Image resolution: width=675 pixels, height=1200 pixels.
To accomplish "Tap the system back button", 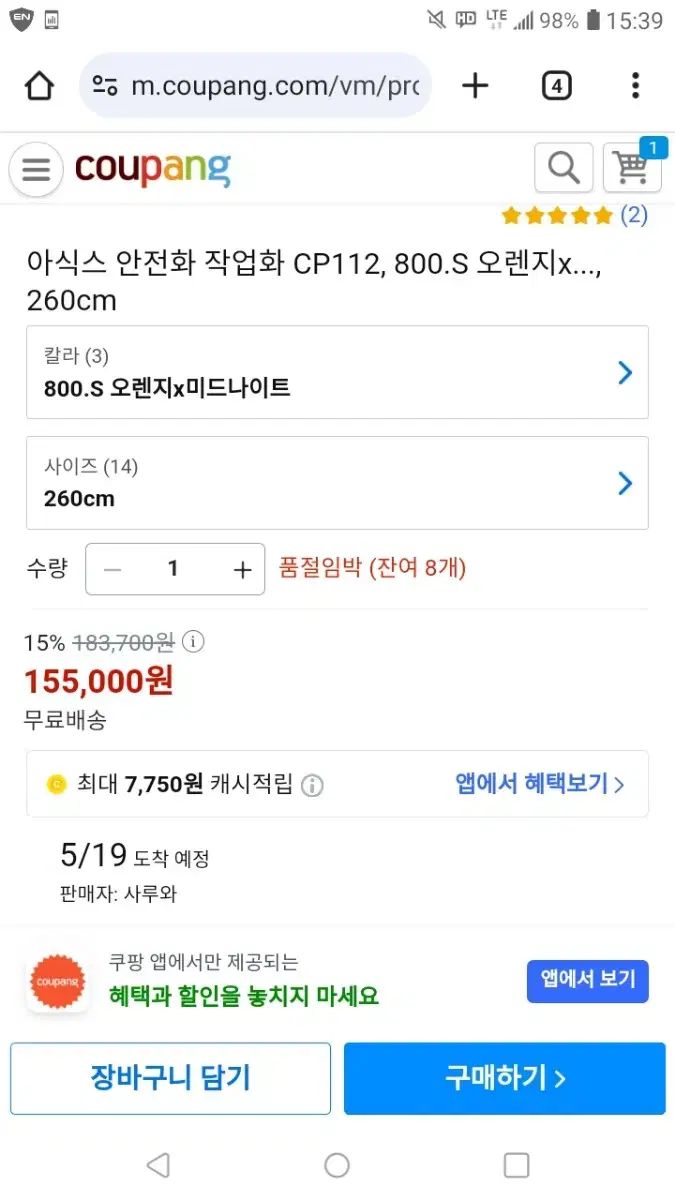I will (x=157, y=1165).
